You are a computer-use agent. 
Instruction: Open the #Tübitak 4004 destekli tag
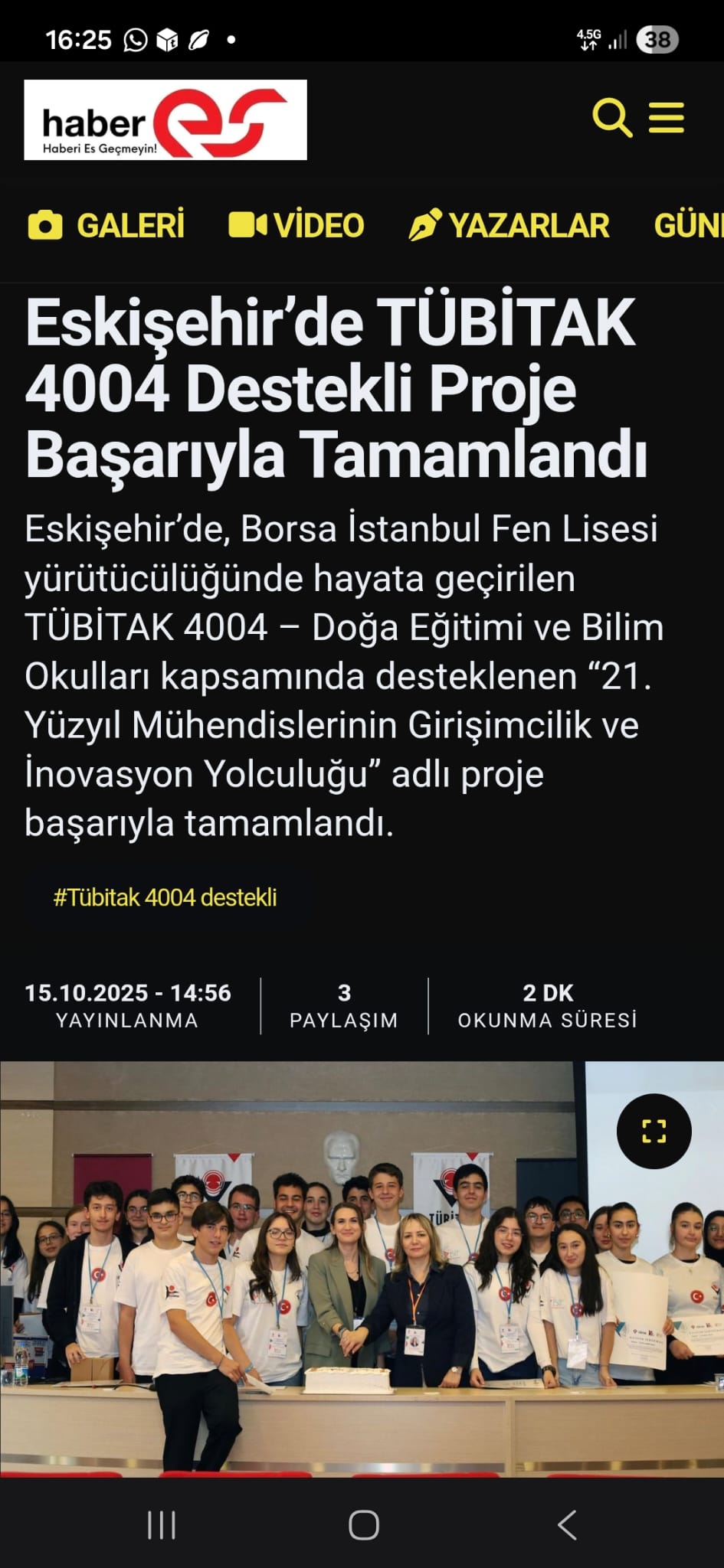pos(165,897)
